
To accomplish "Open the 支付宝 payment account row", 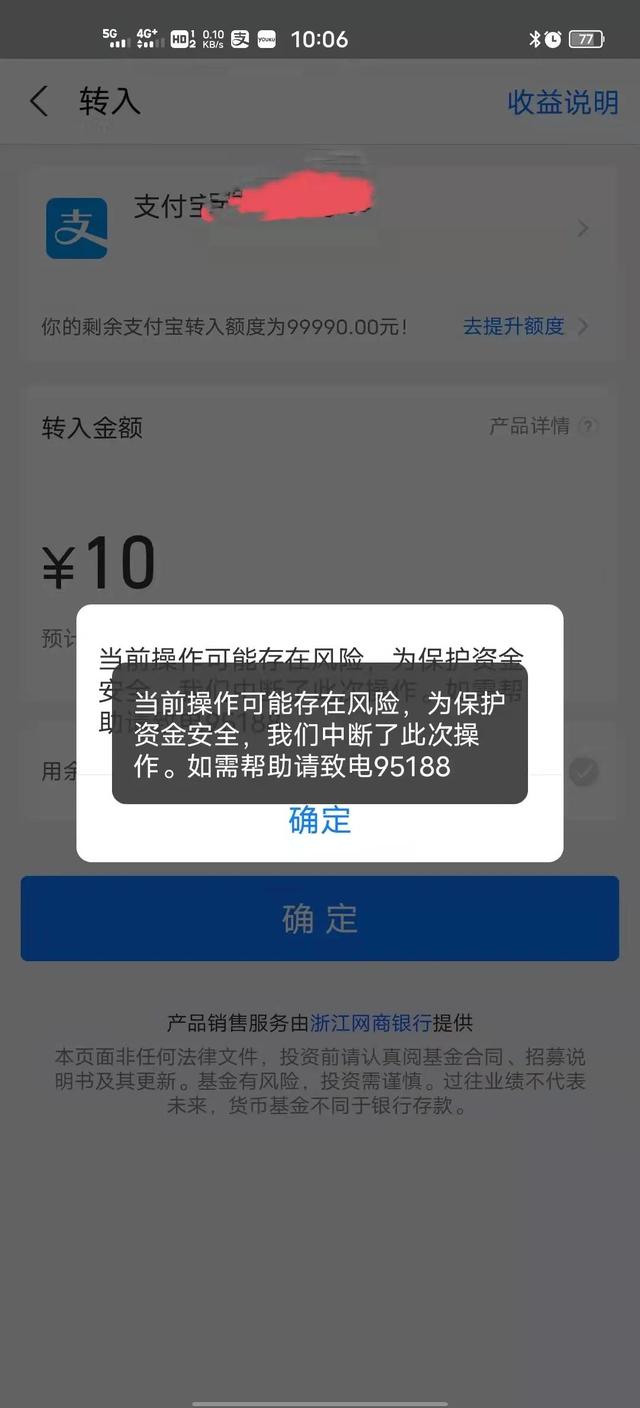I will click(320, 228).
